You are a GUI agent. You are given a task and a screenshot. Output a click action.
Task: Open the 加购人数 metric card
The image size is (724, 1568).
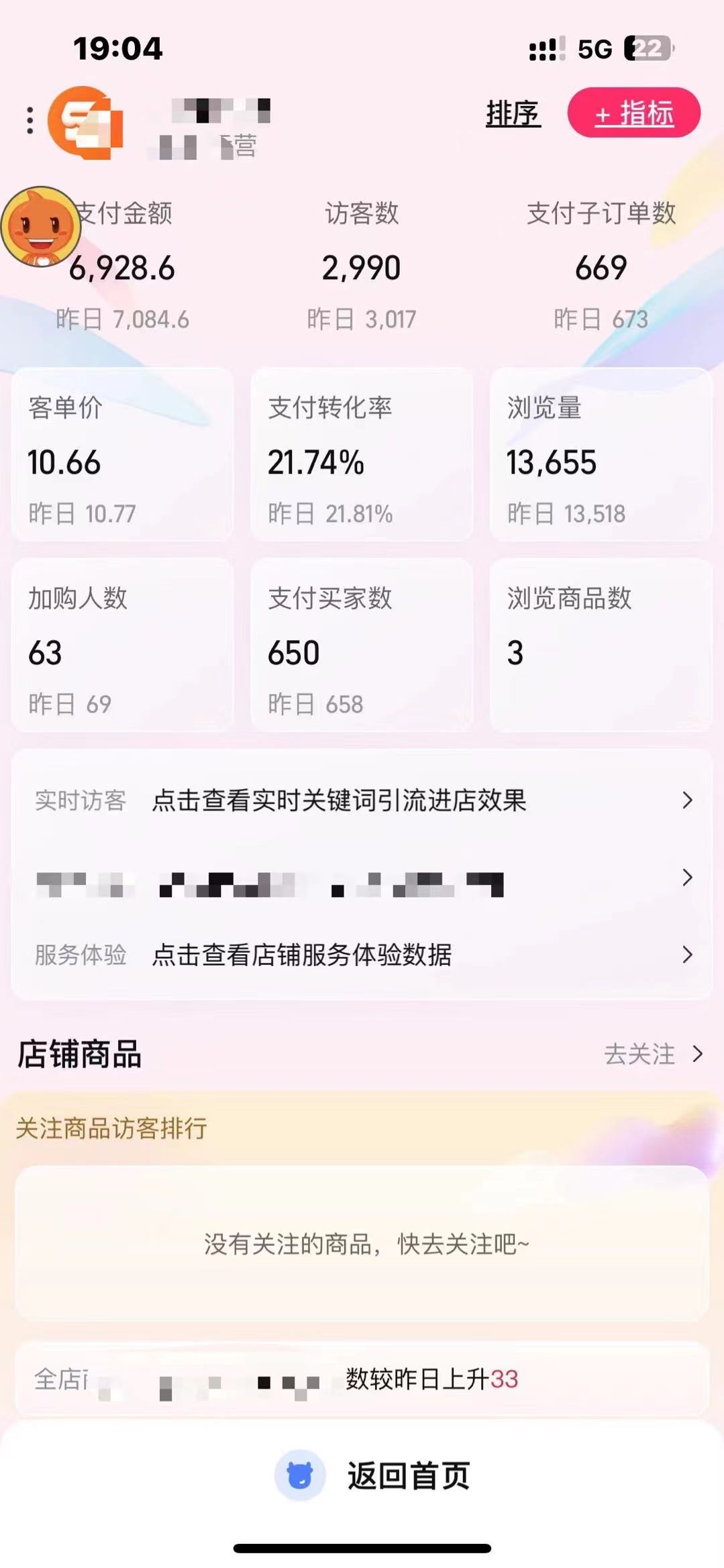tap(122, 645)
